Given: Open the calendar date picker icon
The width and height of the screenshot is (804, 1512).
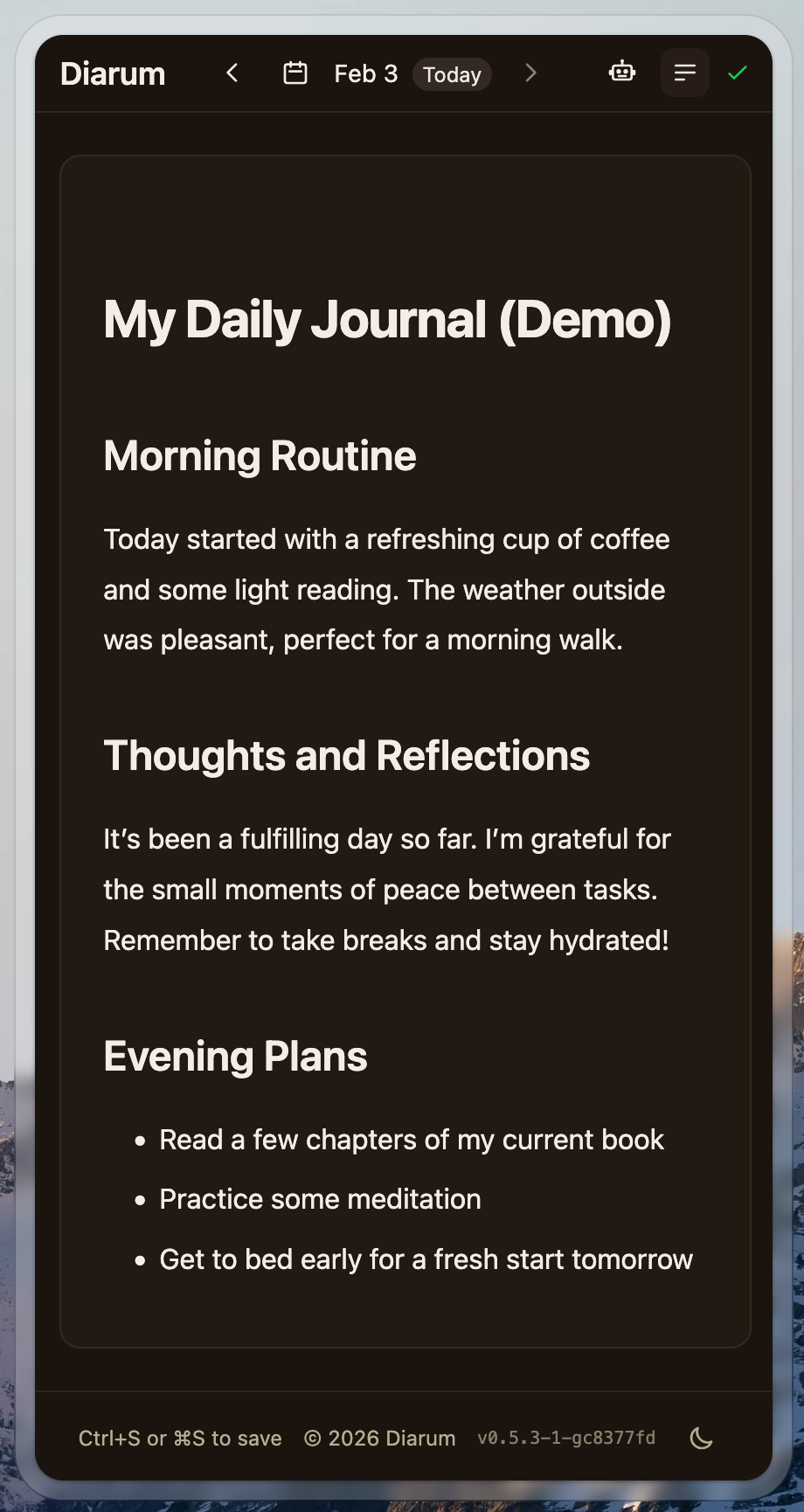Looking at the screenshot, I should coord(295,73).
